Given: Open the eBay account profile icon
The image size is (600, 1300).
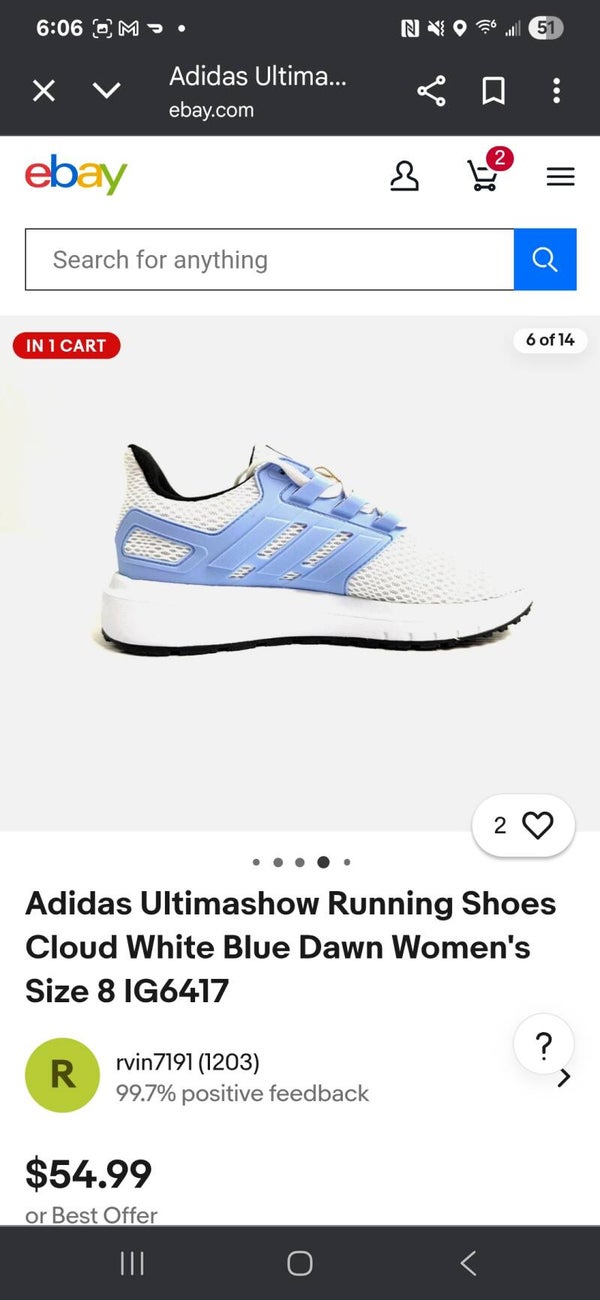Looking at the screenshot, I should click(x=404, y=177).
